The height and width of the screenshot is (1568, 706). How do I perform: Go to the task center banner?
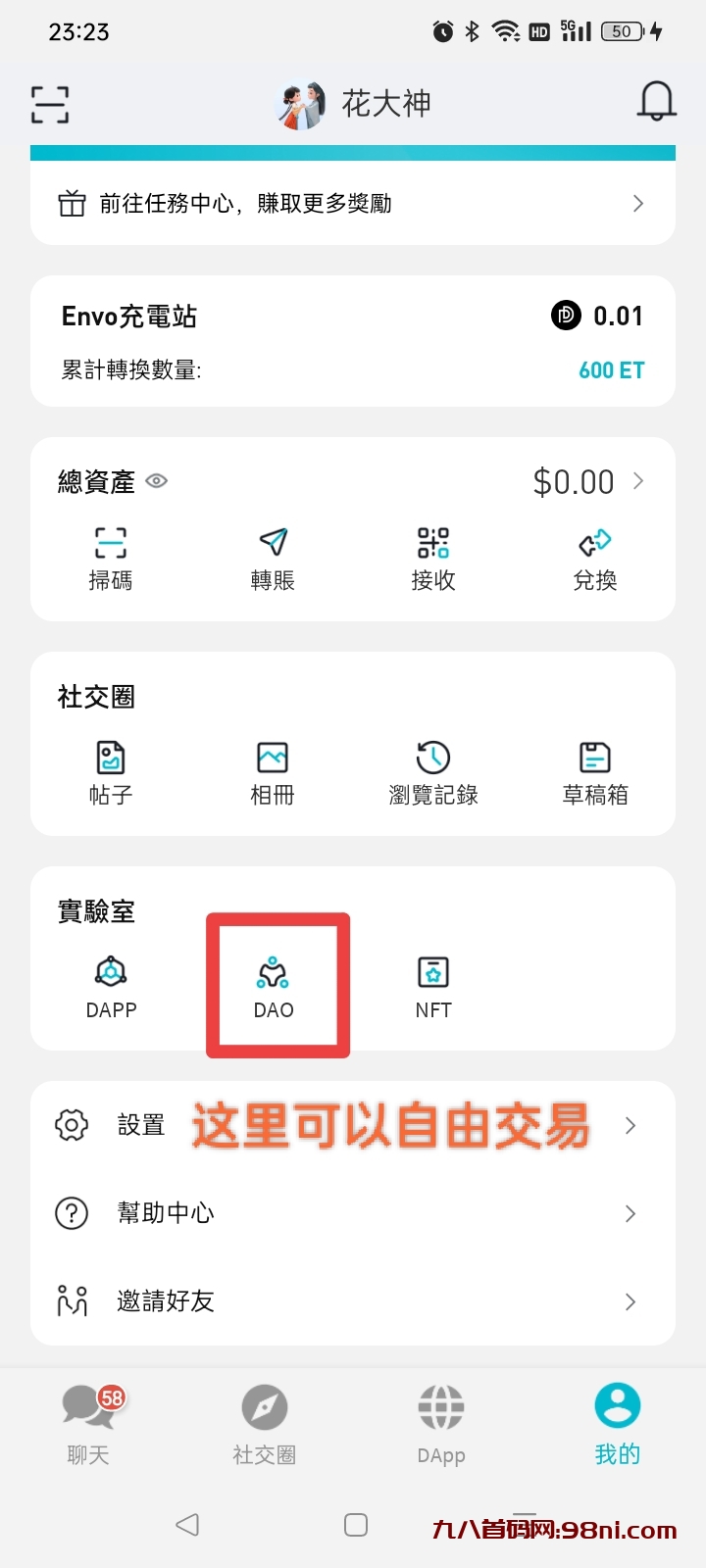(353, 204)
